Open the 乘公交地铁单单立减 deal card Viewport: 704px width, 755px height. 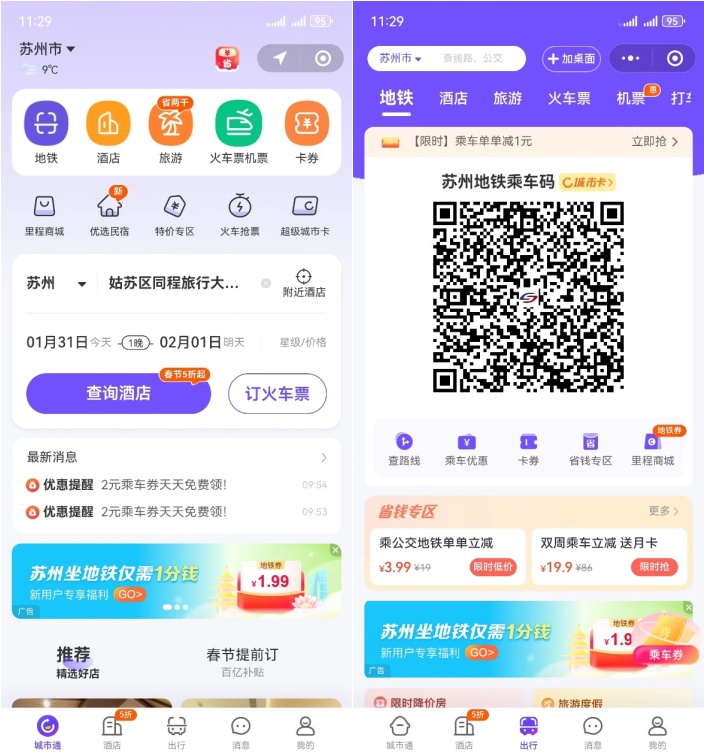(x=447, y=557)
